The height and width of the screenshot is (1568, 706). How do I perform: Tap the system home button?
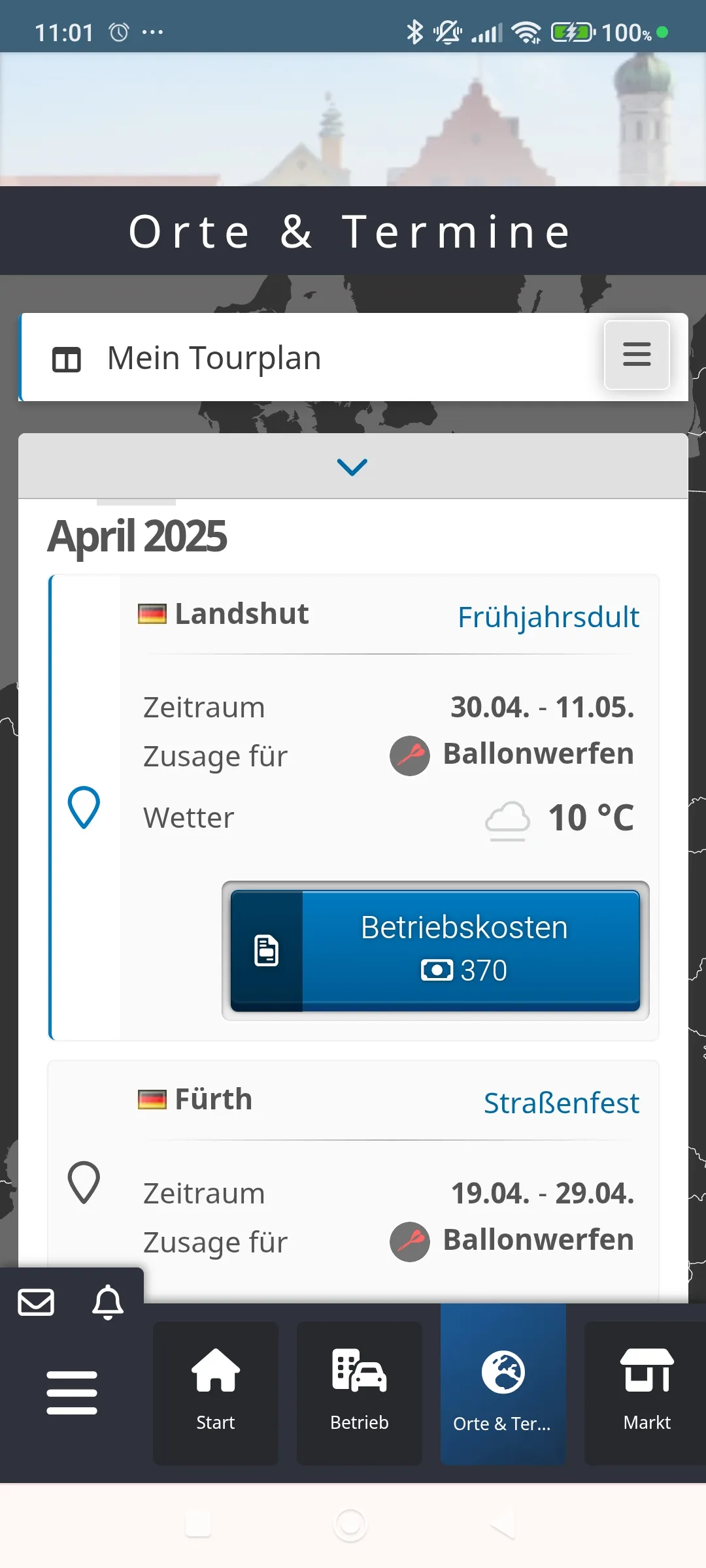pos(351,1526)
